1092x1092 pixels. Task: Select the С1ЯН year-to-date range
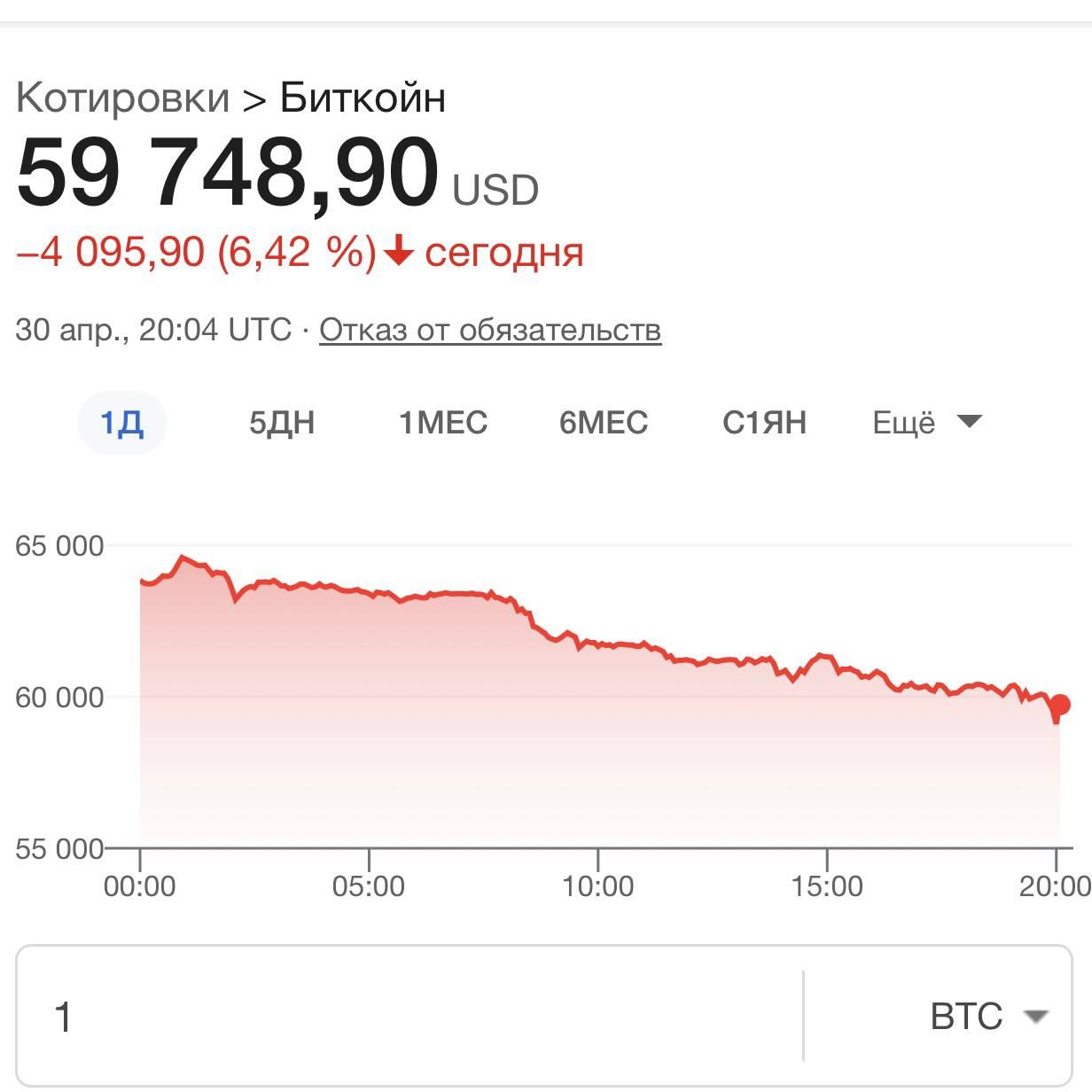(x=764, y=422)
